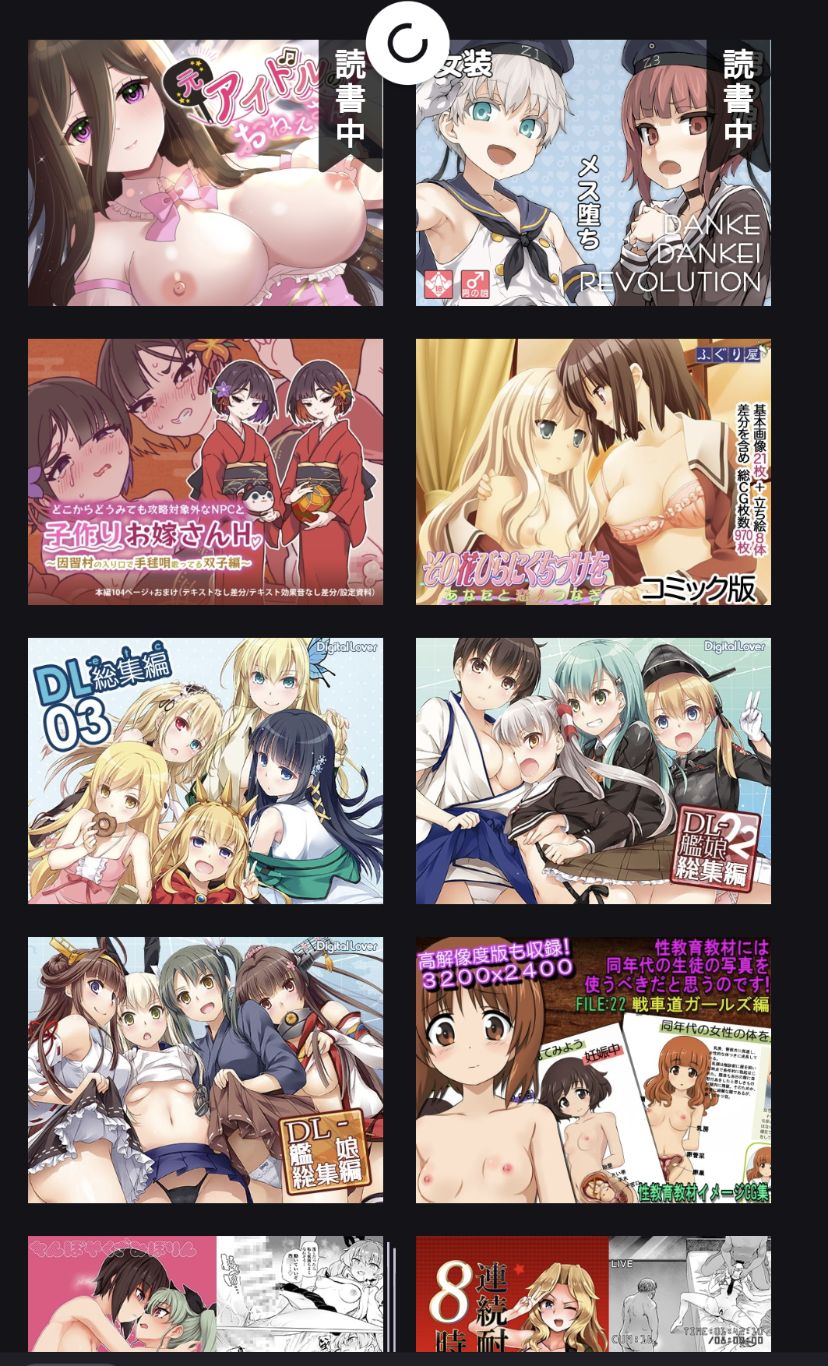Open the DL-艦娘総集編 tile without a number
Screen dimensions: 828x1366
205,1070
